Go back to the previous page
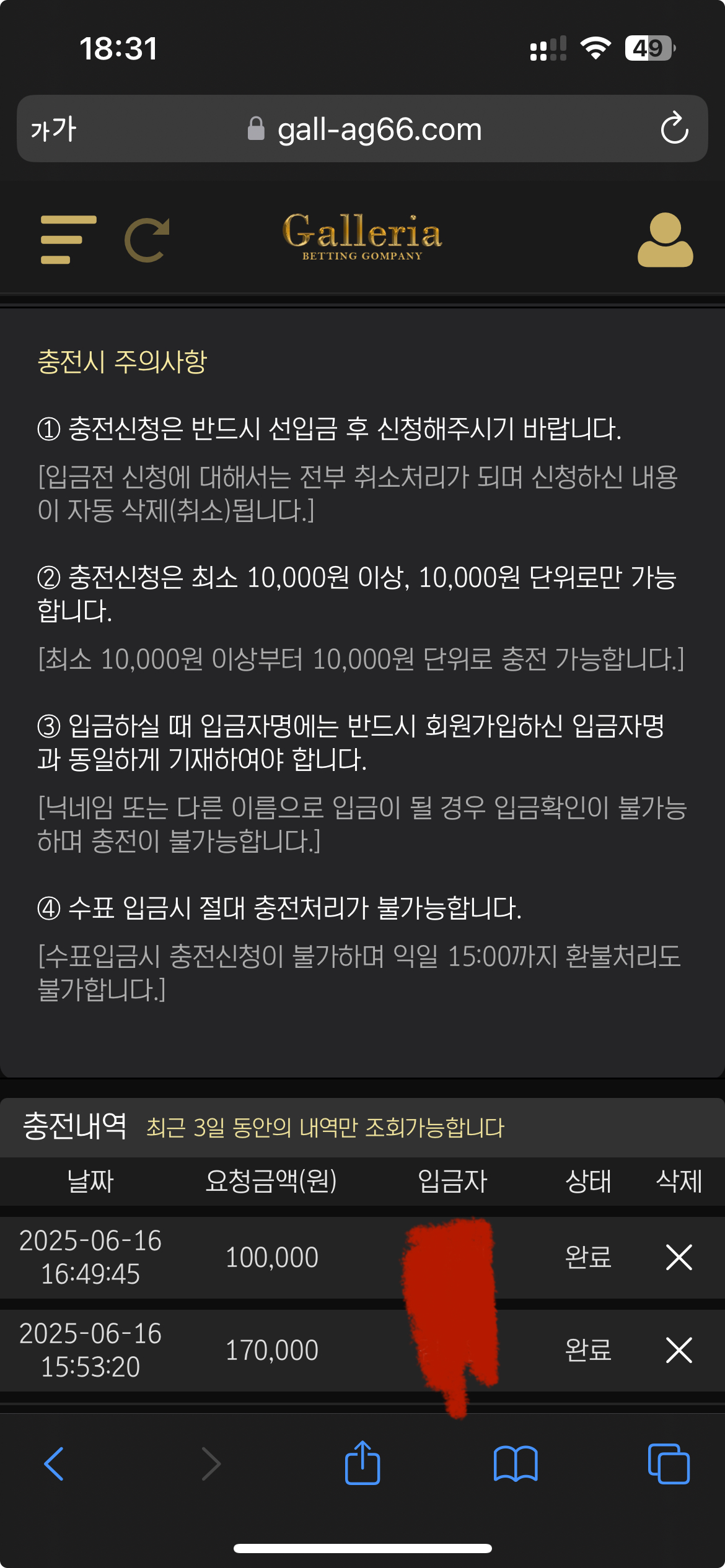The image size is (725, 1568). [55, 1464]
